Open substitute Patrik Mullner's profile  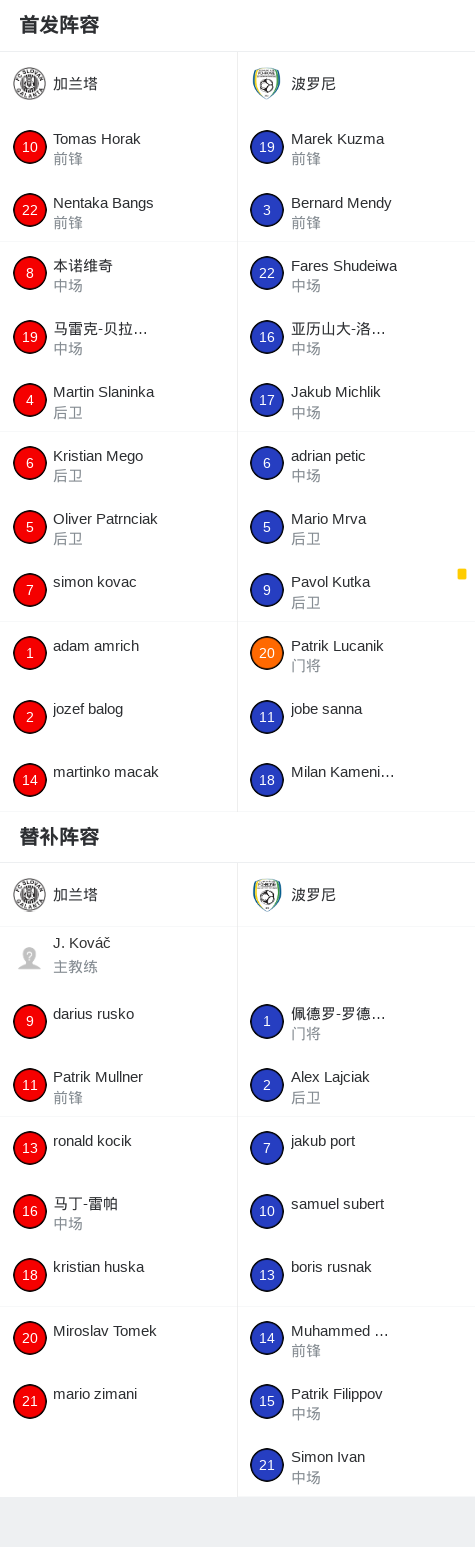tap(118, 1086)
